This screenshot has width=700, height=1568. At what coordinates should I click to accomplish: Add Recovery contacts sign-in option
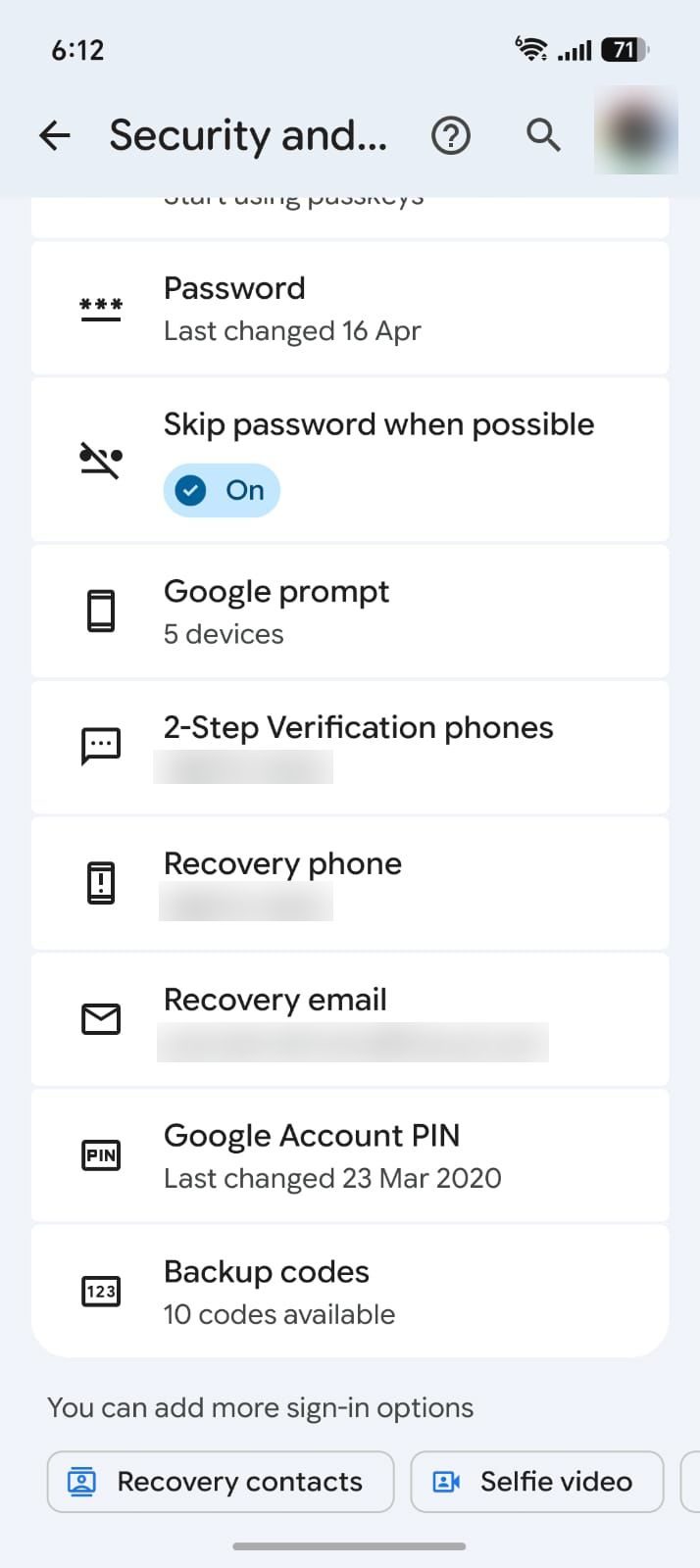click(221, 1482)
